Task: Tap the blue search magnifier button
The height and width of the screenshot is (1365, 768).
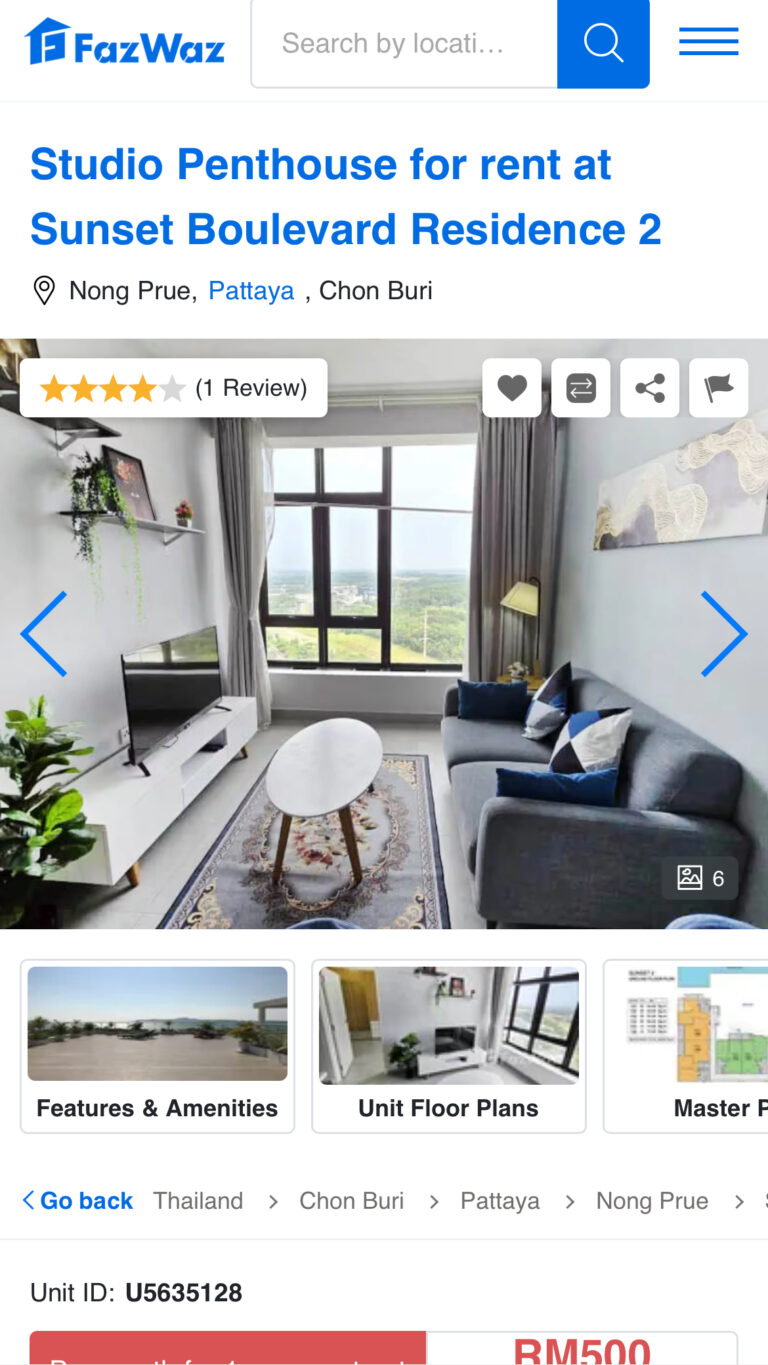Action: point(603,44)
